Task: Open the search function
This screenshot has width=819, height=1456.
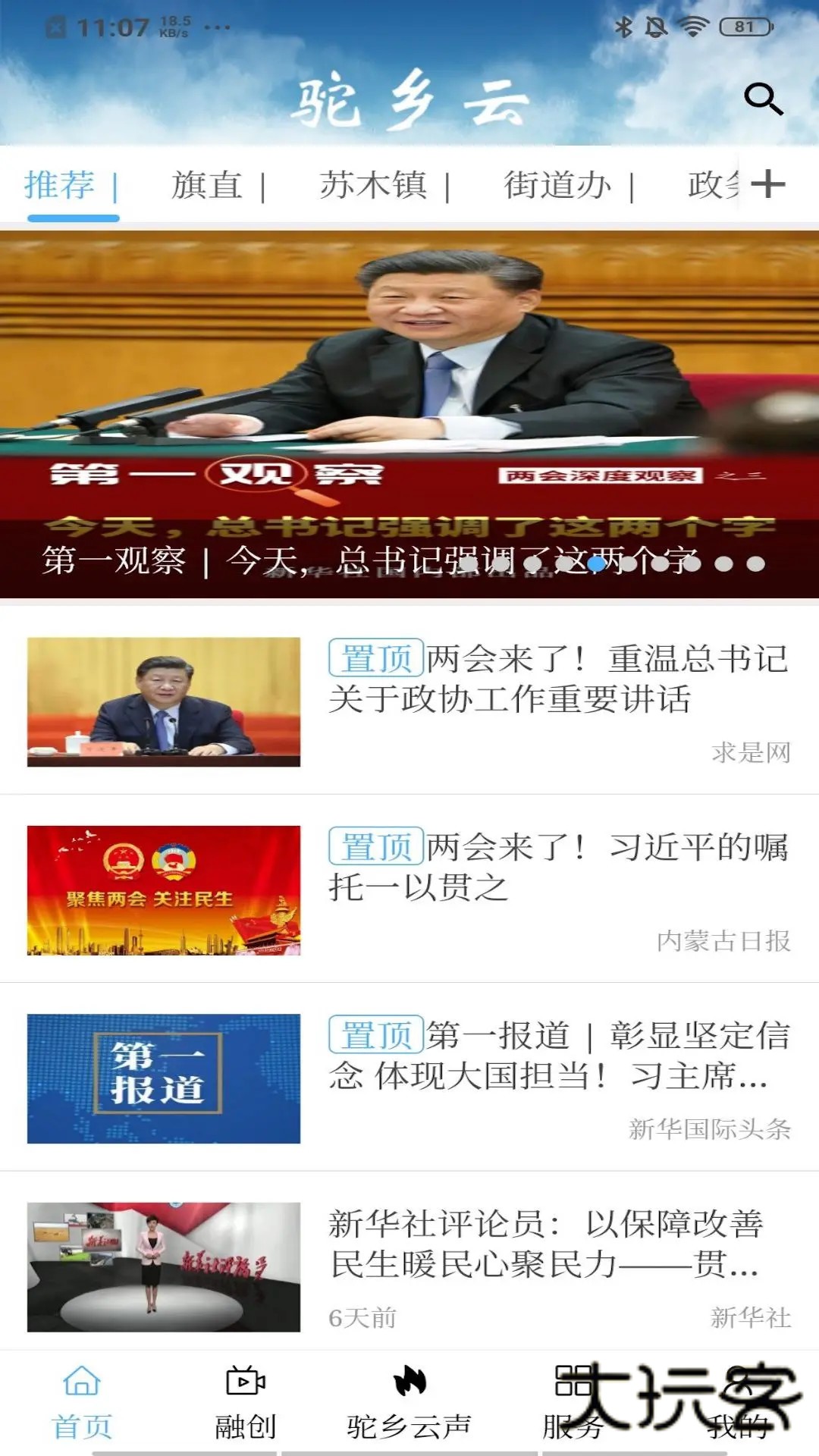Action: tap(764, 99)
